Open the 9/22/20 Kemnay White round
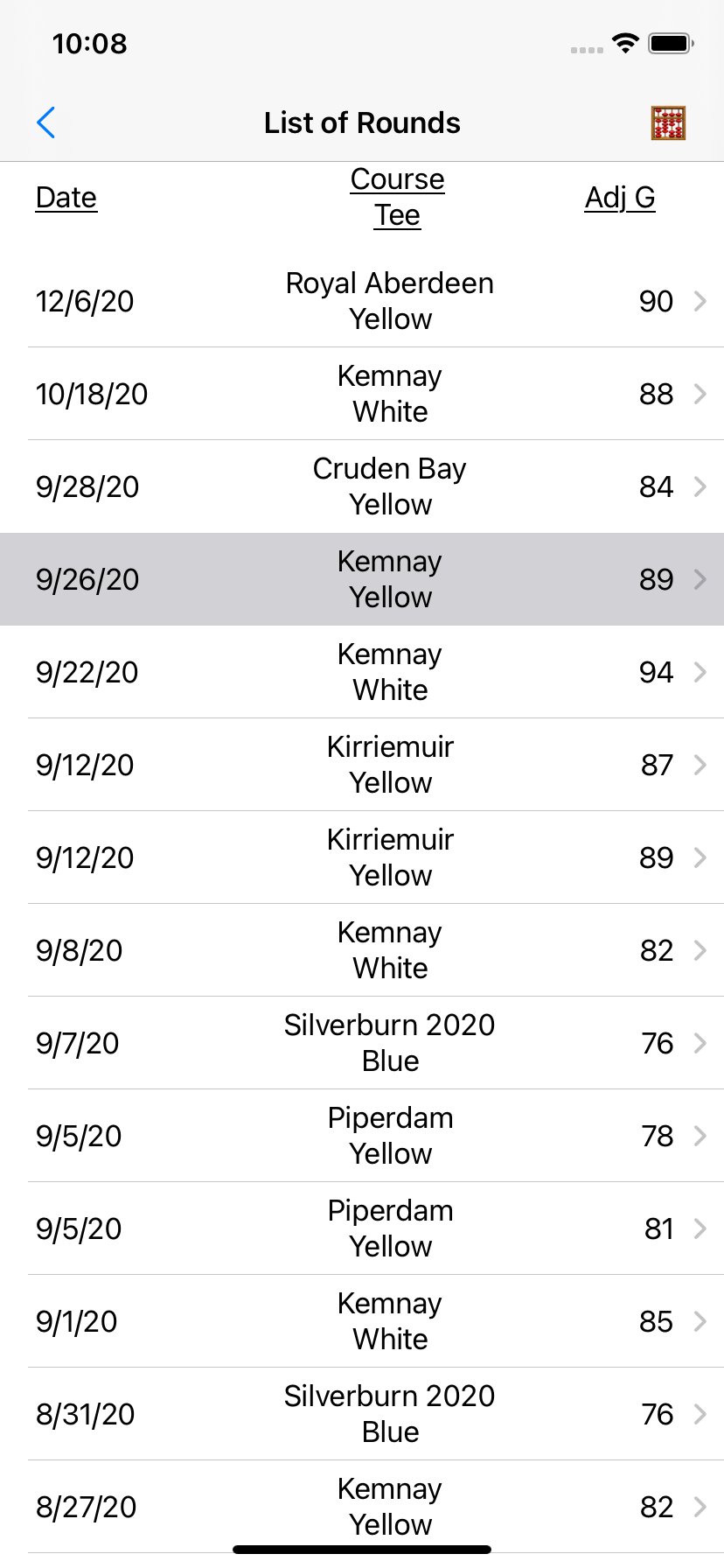This screenshot has height=1568, width=724. (x=362, y=672)
